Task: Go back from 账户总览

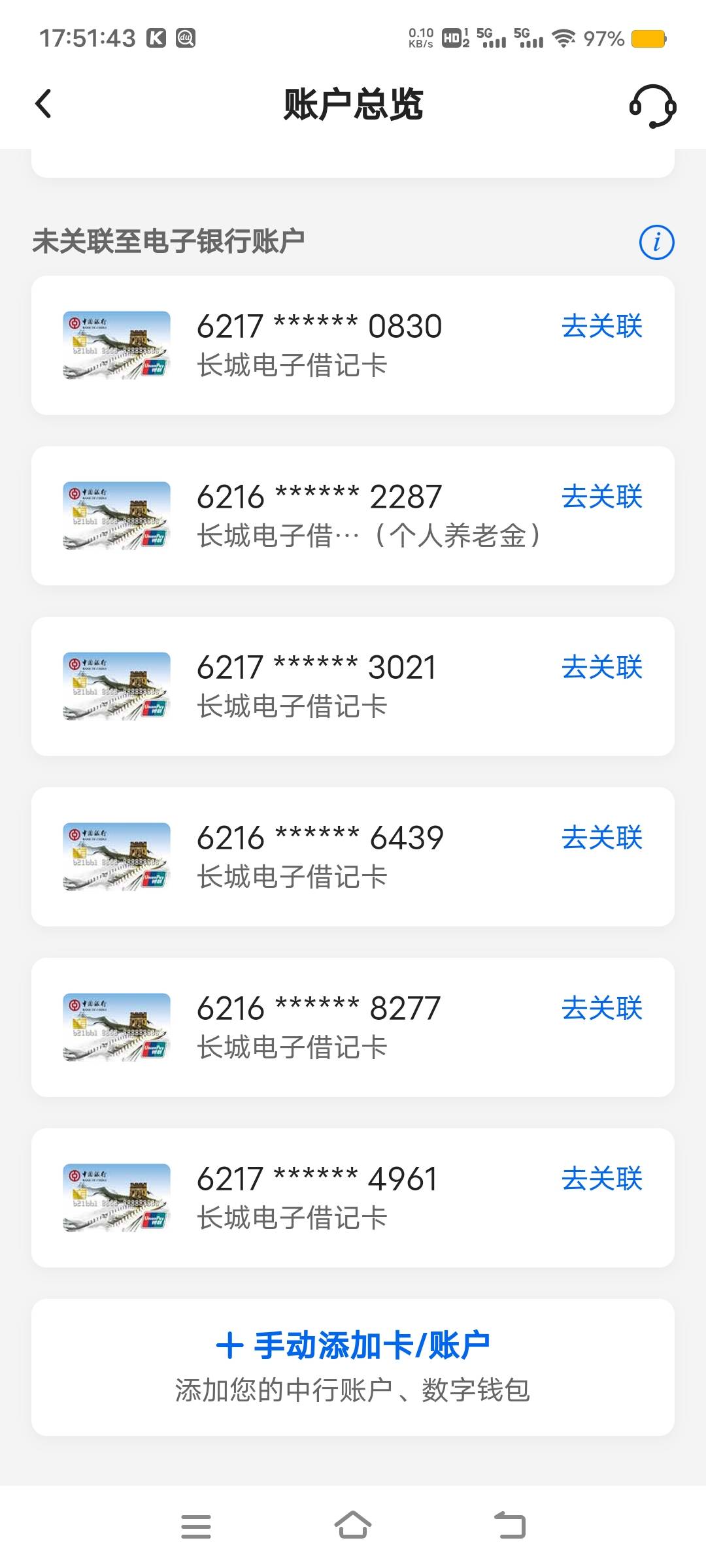Action: [44, 104]
